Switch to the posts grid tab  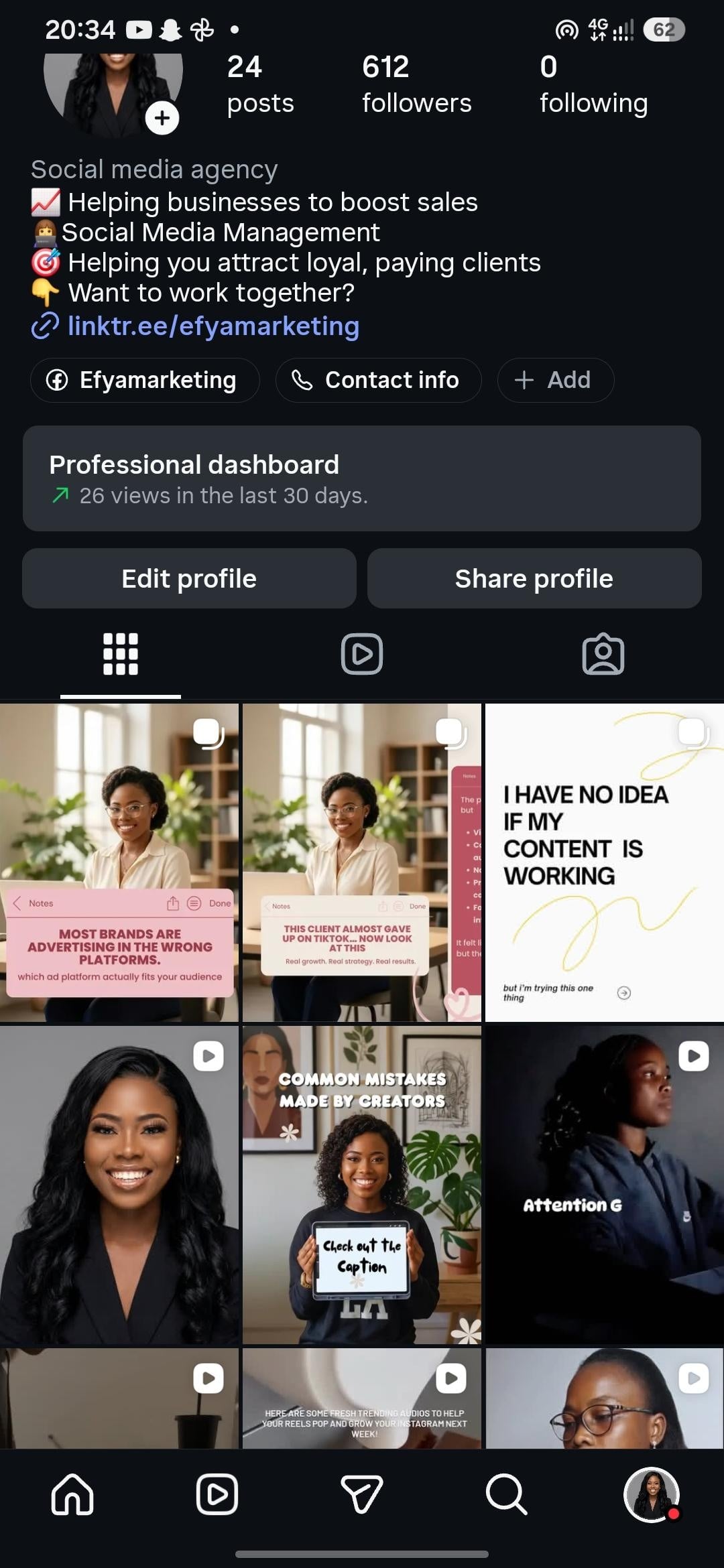point(121,654)
